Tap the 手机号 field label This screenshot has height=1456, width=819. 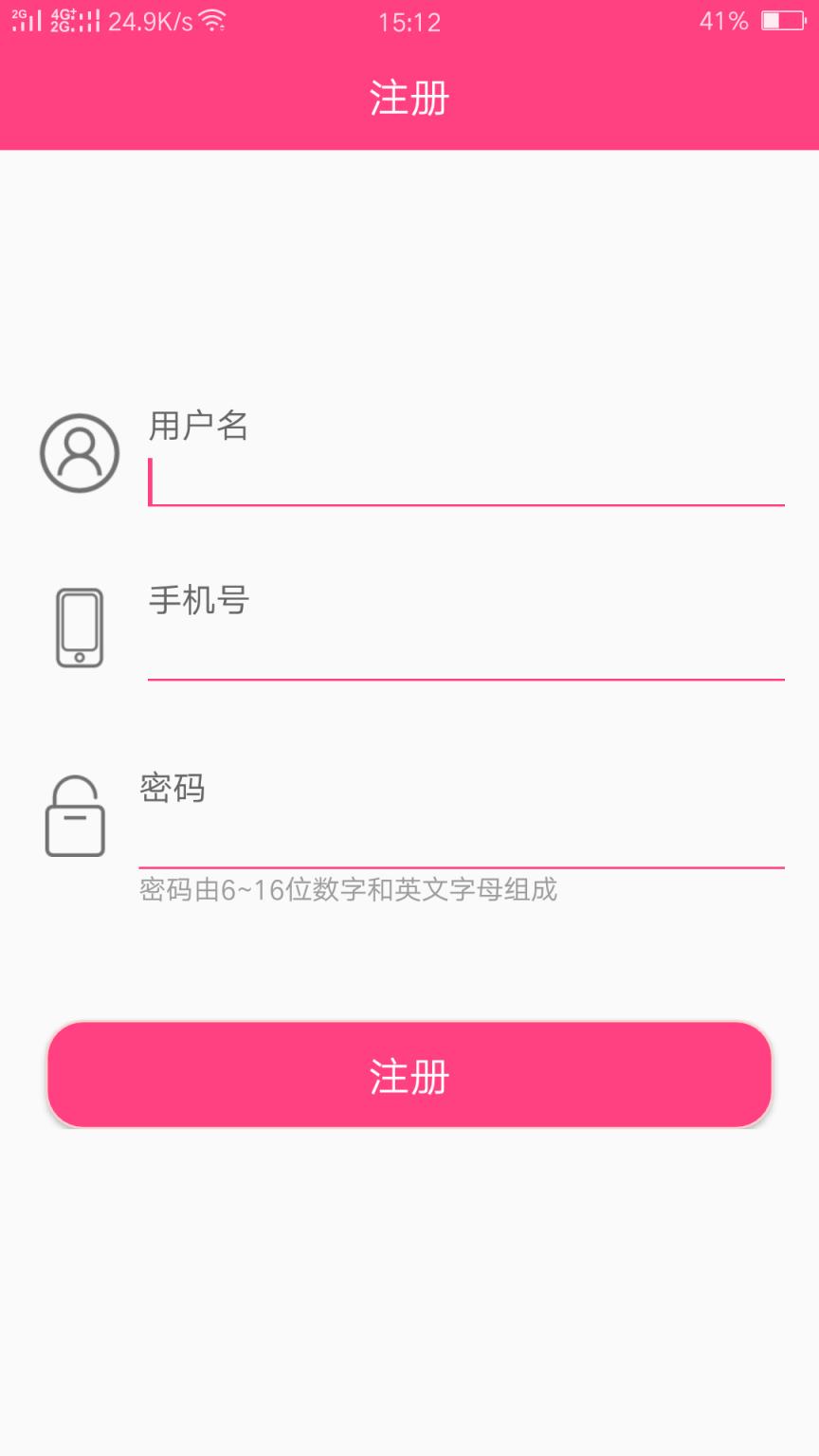click(197, 602)
